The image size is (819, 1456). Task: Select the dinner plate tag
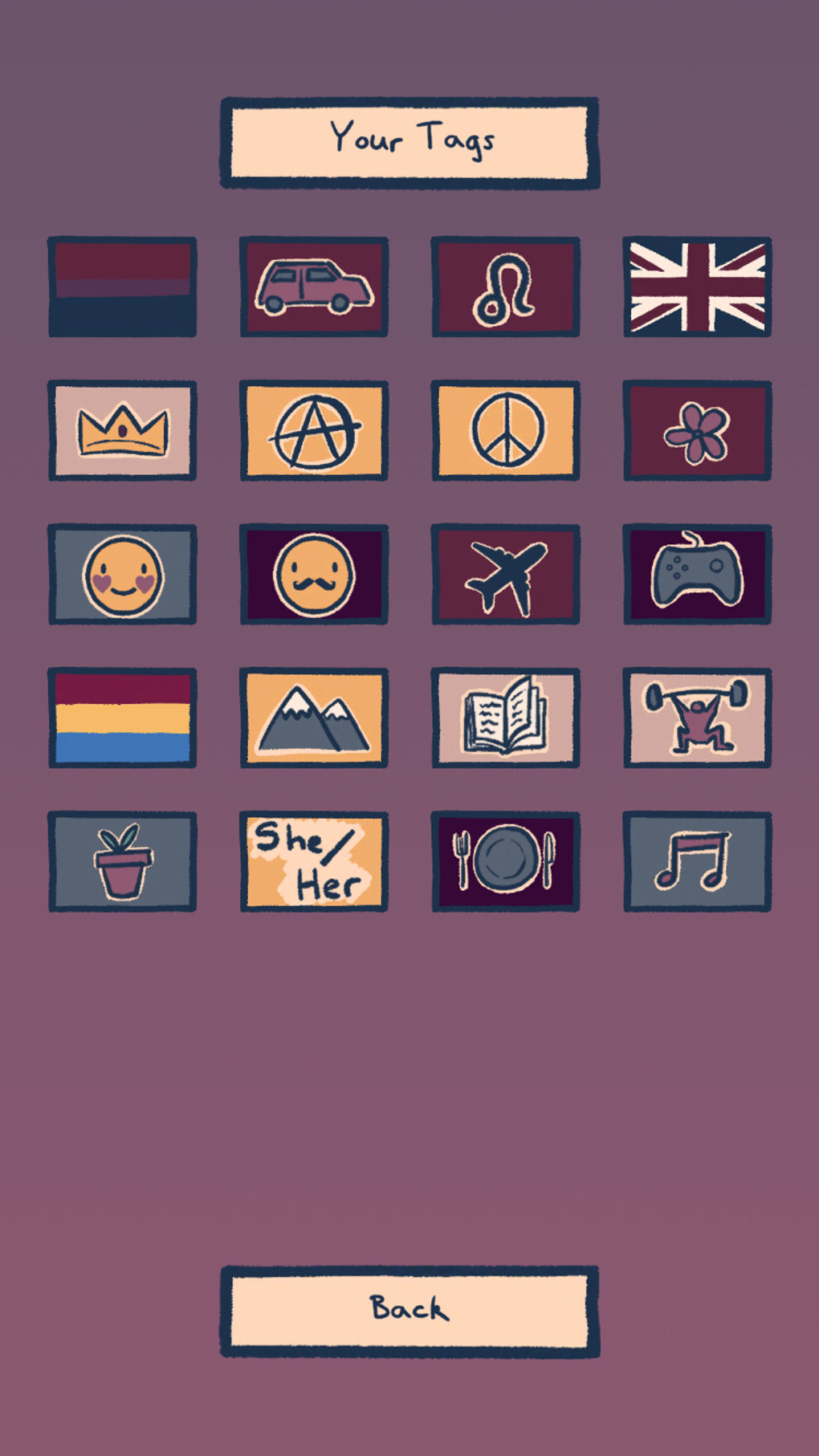(x=505, y=861)
